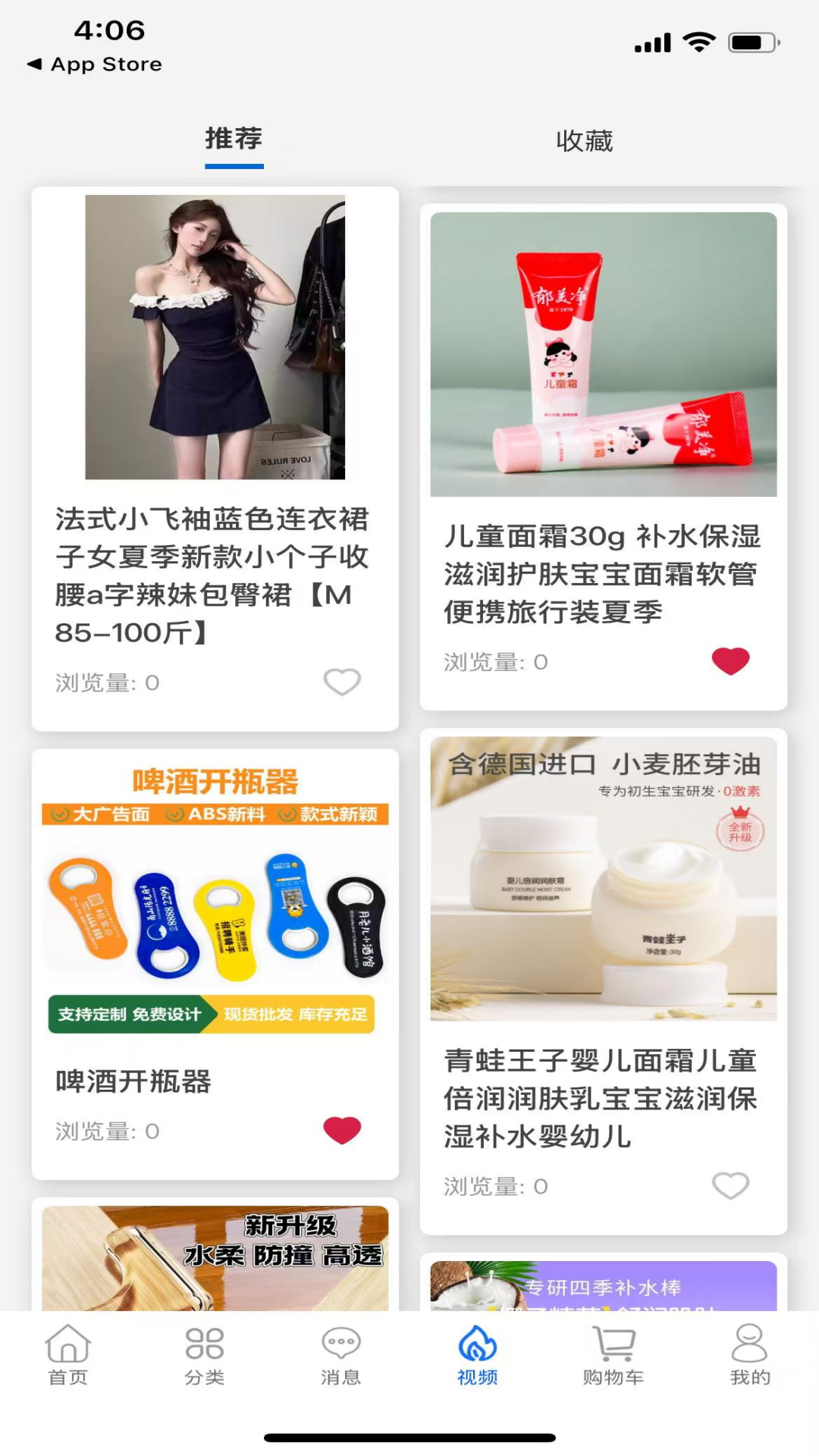The image size is (819, 1456).
Task: Open the 法式小飞袖蓝色连衣裙 product card
Action: point(215,459)
